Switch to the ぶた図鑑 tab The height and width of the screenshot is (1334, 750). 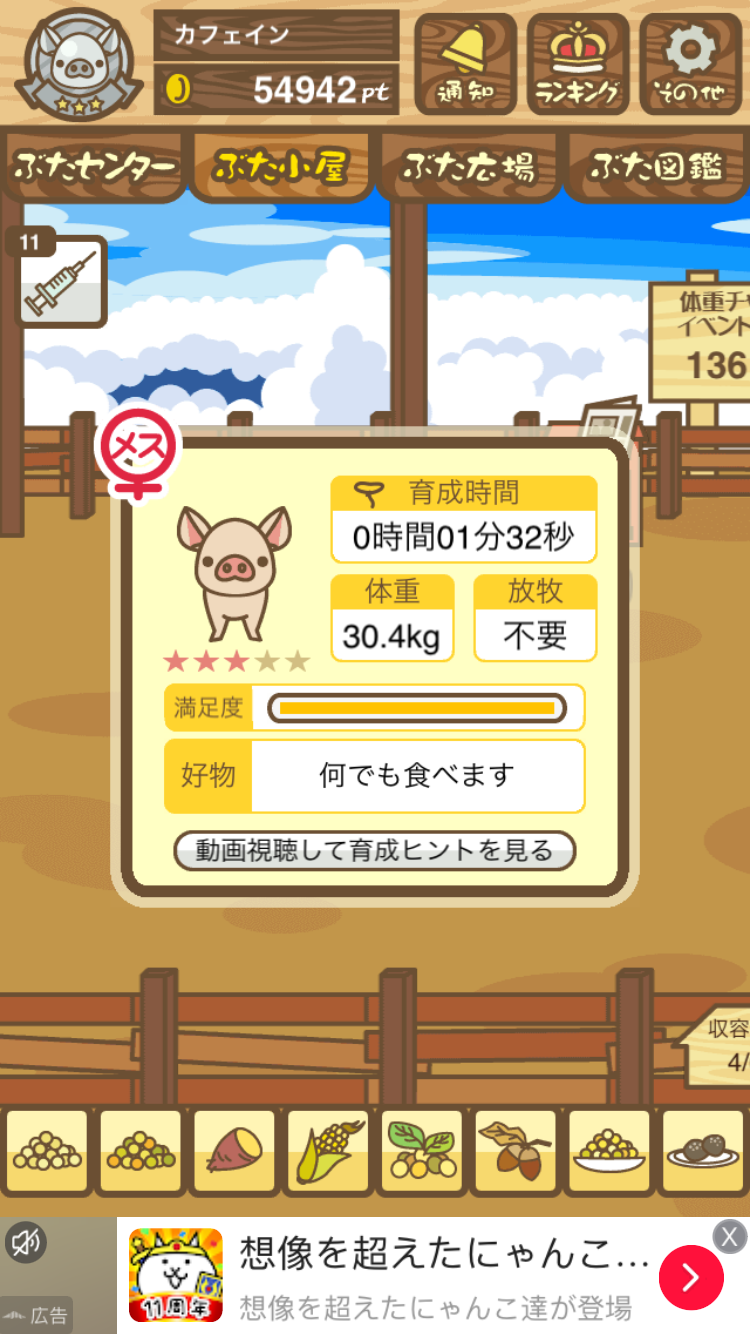[656, 166]
